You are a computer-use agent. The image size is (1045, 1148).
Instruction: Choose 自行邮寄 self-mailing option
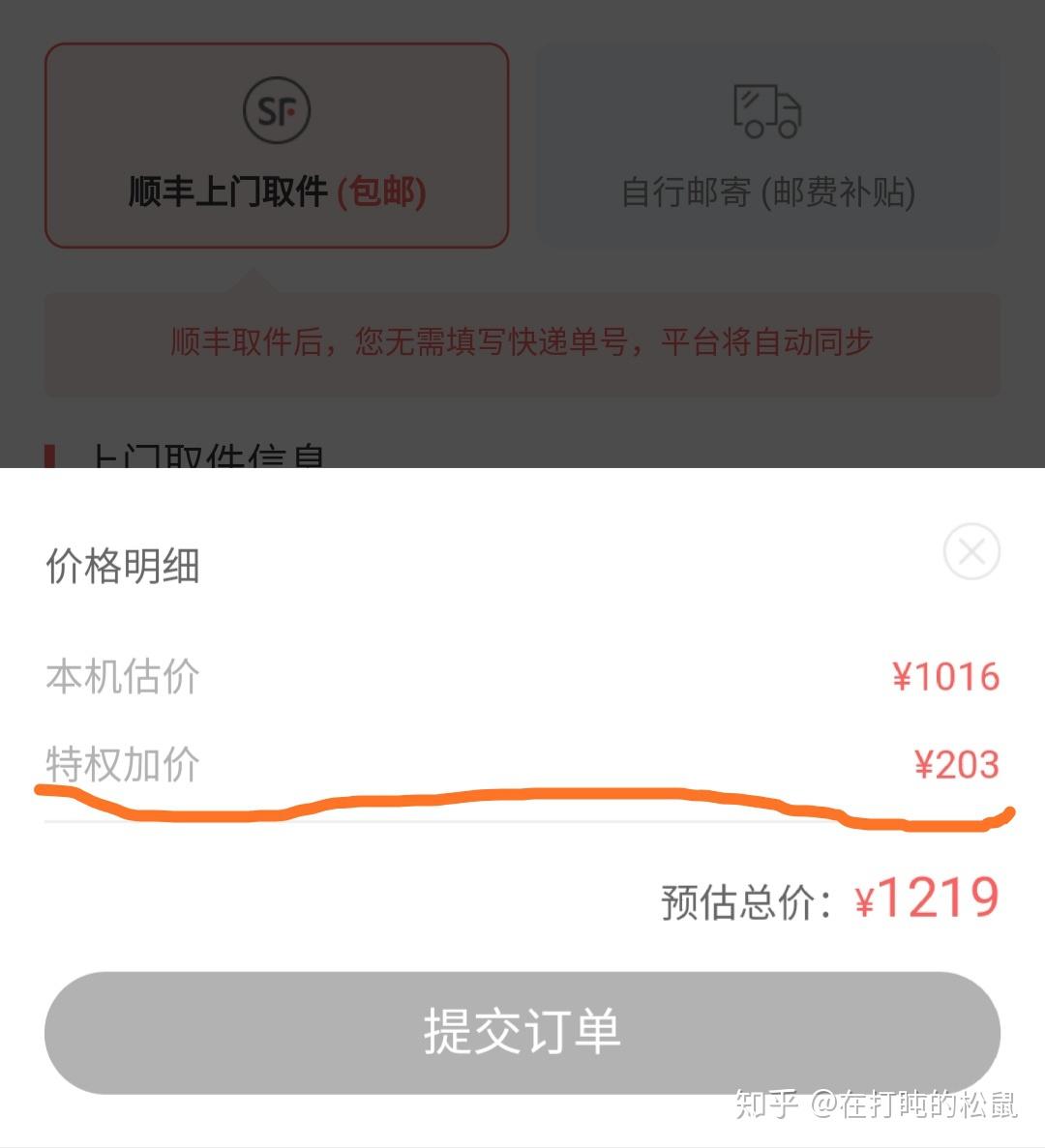point(768,145)
